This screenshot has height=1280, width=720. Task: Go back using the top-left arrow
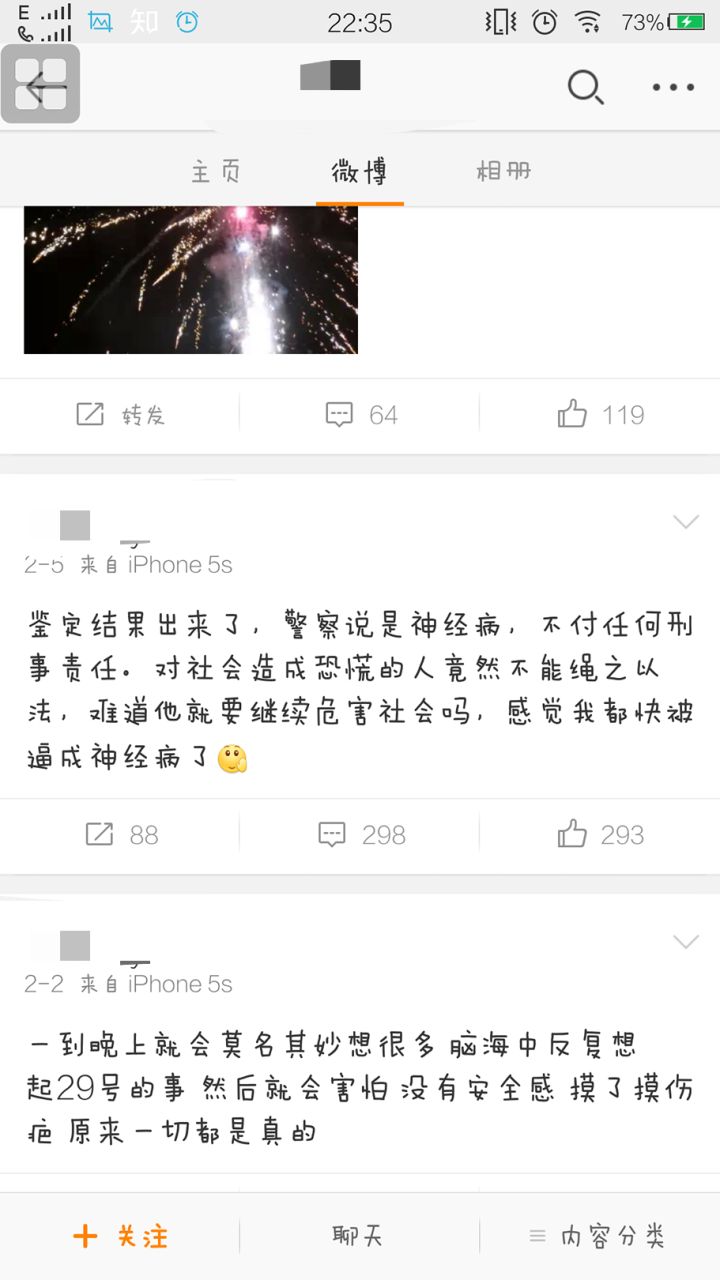click(41, 86)
